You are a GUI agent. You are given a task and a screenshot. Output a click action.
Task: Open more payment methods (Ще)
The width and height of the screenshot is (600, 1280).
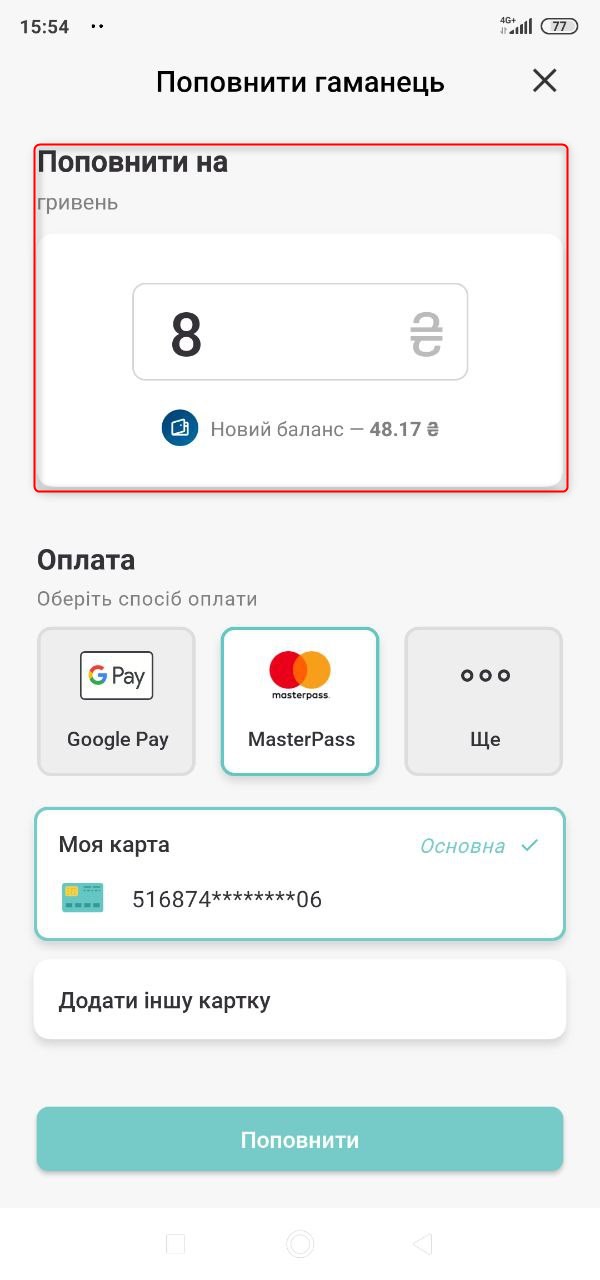tap(485, 701)
